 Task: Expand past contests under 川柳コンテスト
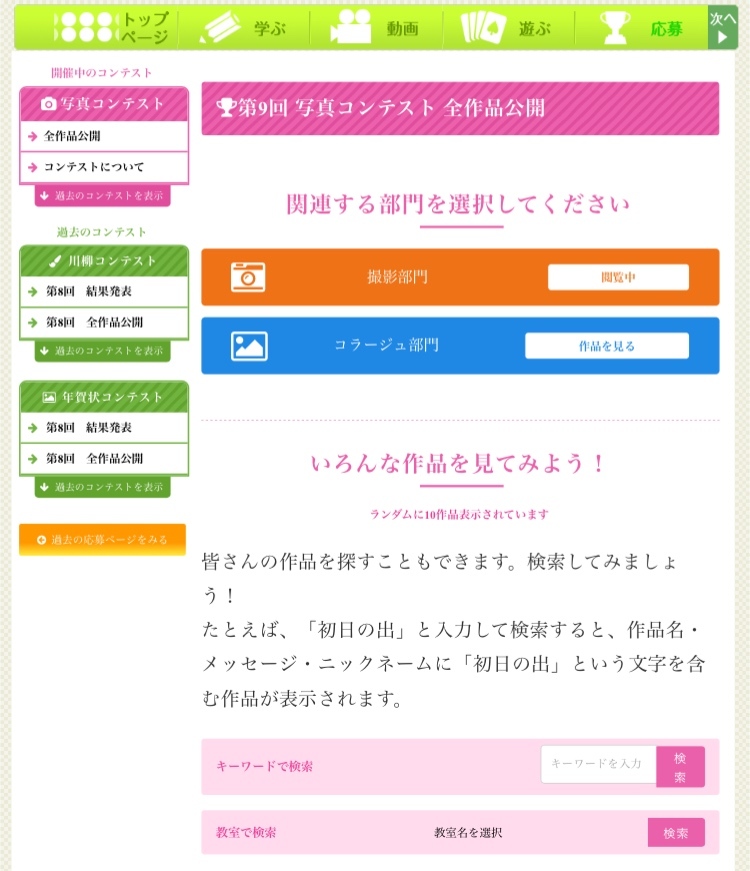(103, 351)
